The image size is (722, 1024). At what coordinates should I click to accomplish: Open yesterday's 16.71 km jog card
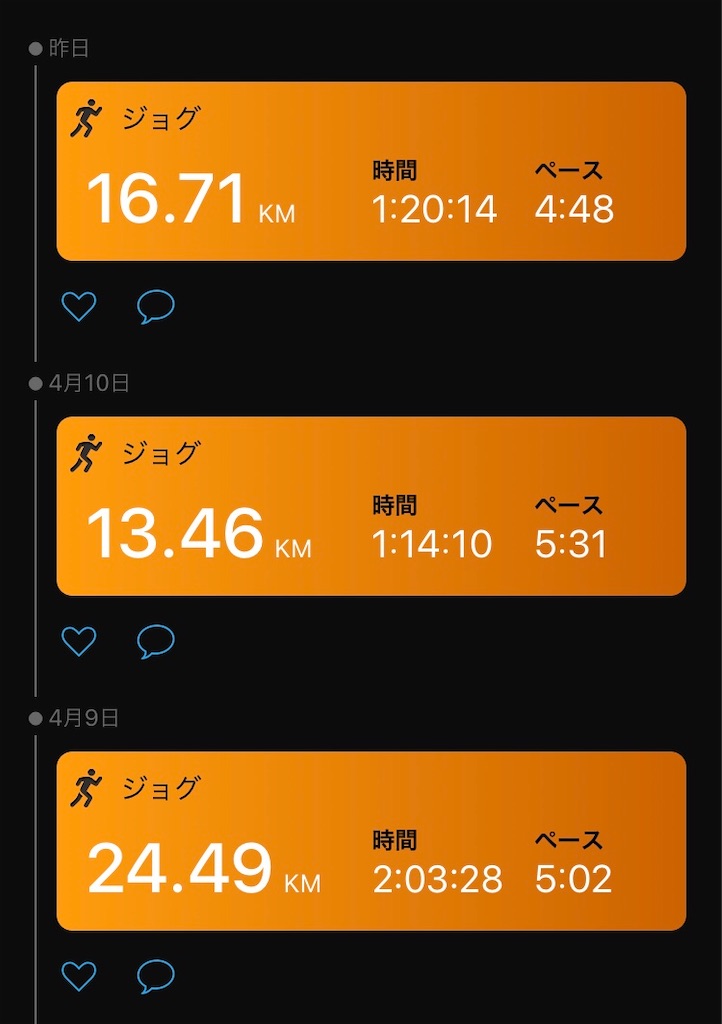(x=371, y=171)
